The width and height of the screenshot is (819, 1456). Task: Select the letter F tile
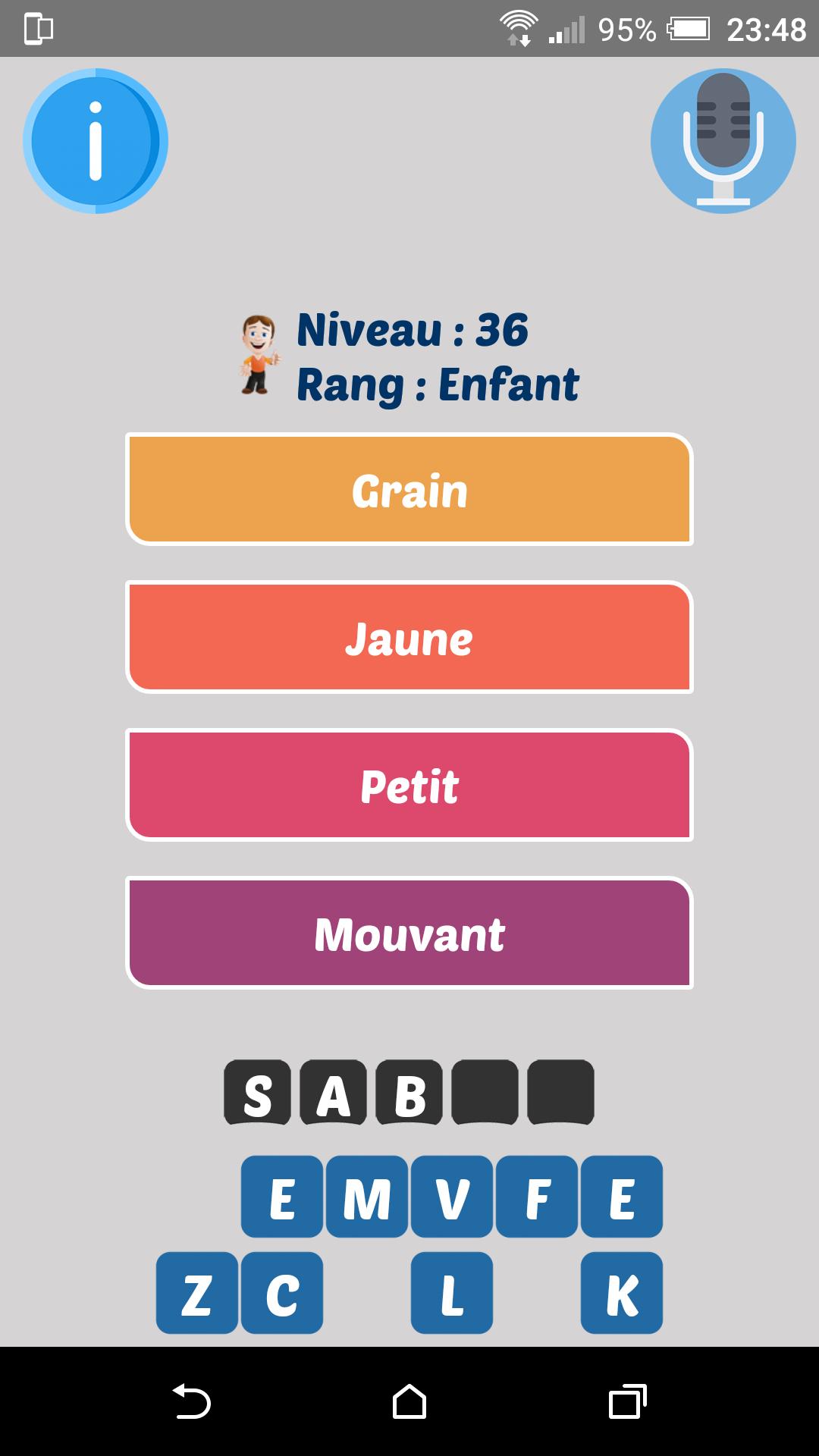tap(538, 1197)
